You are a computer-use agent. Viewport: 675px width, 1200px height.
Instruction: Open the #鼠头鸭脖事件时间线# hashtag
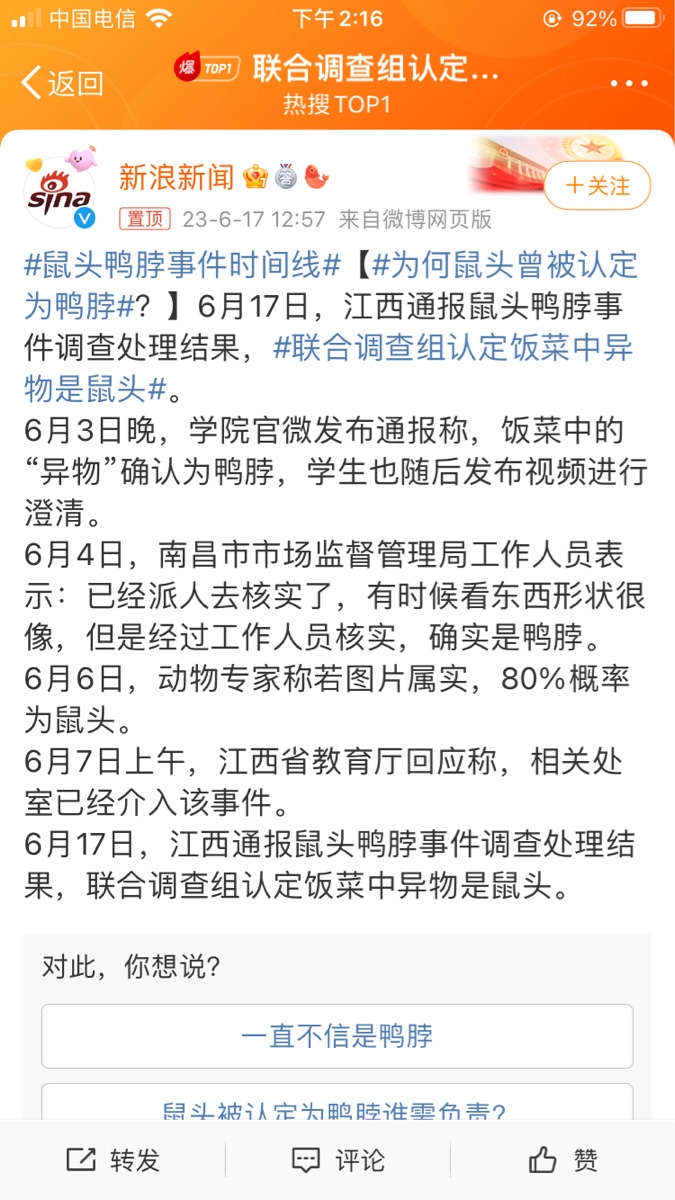pos(183,266)
